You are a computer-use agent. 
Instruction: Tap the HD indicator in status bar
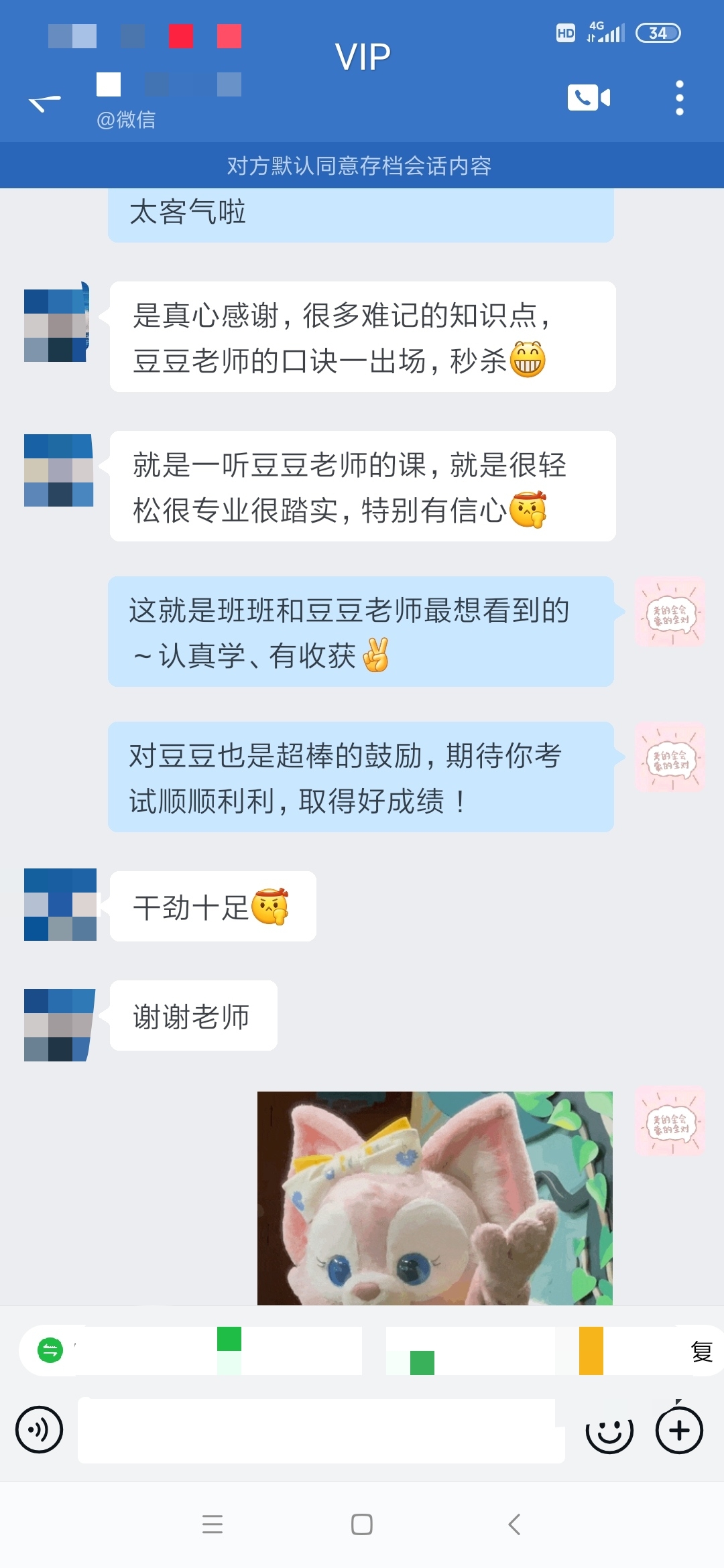pos(565,32)
